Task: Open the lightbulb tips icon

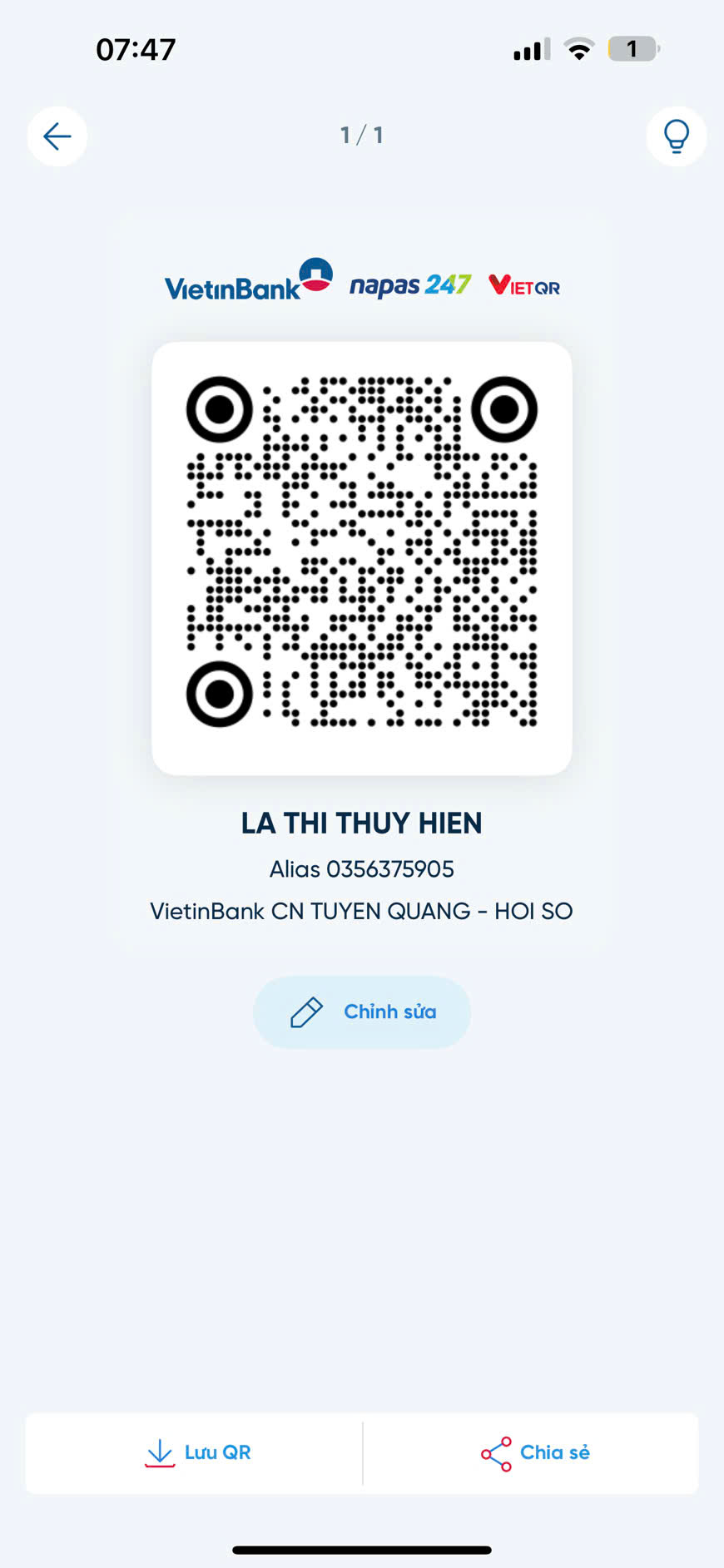Action: pyautogui.click(x=676, y=136)
